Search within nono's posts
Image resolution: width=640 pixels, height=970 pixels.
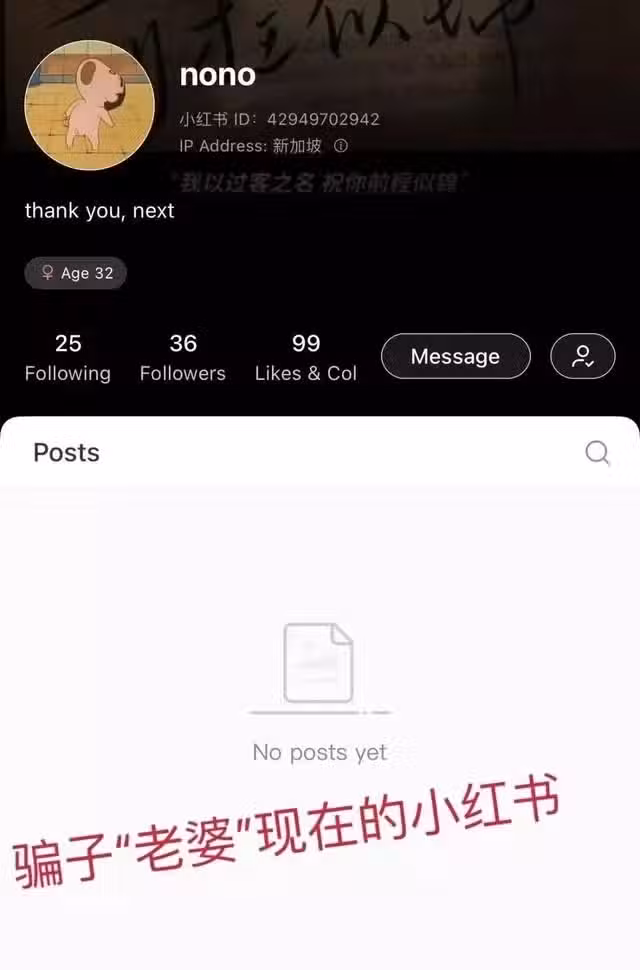[597, 453]
